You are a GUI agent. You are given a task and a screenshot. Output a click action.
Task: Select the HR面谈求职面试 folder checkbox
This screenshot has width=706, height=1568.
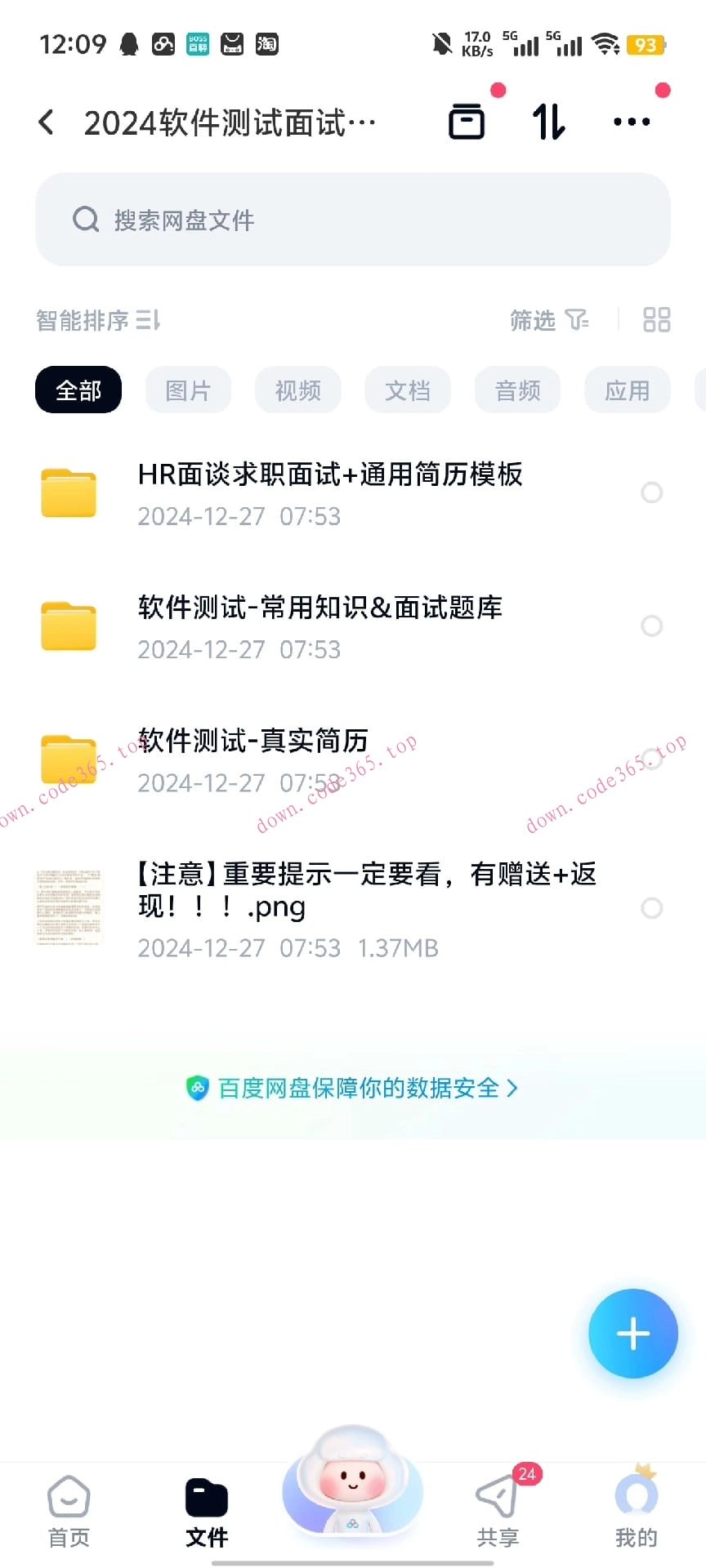click(x=651, y=493)
